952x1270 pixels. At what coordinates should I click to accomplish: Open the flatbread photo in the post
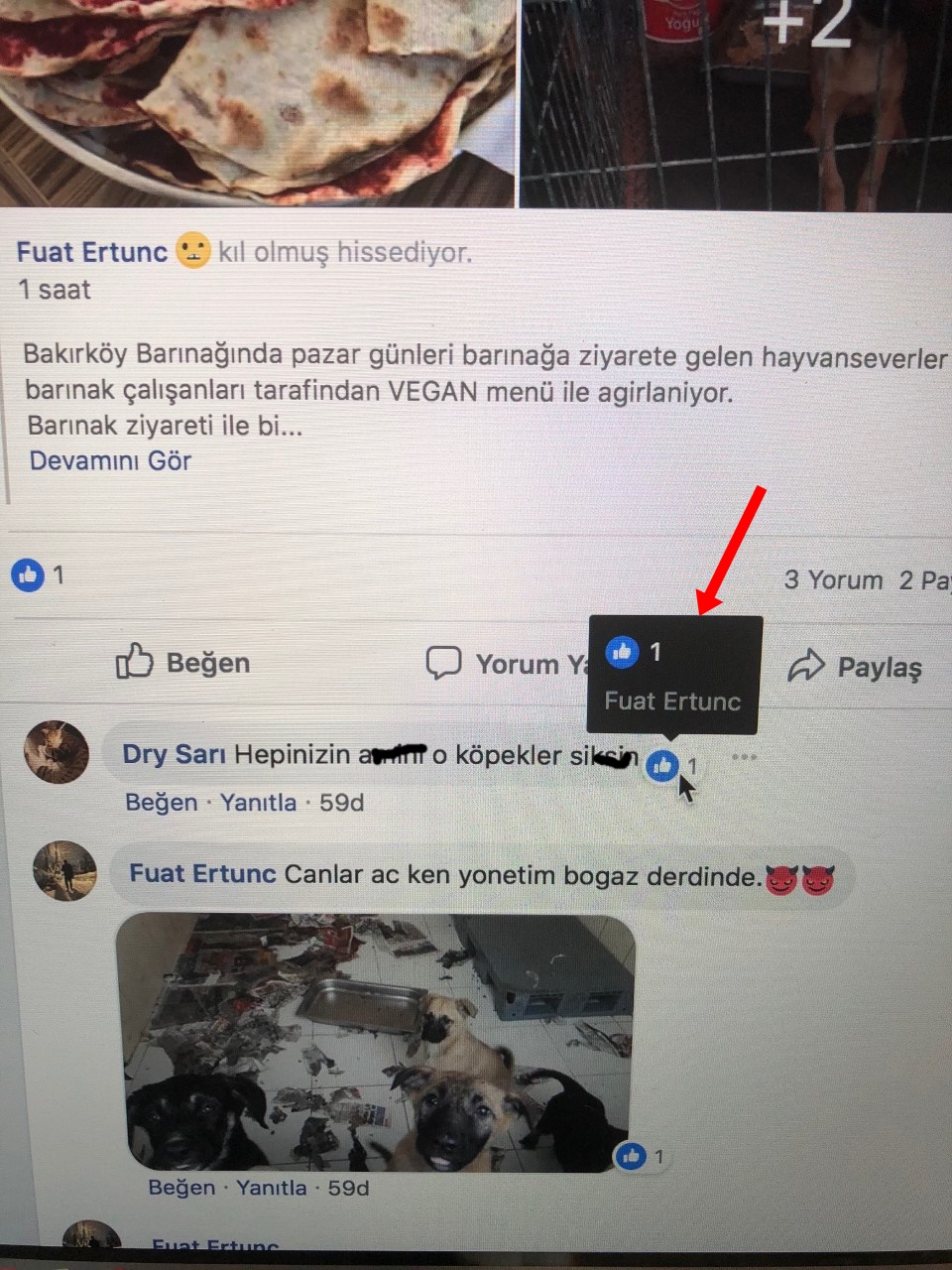pos(258,99)
